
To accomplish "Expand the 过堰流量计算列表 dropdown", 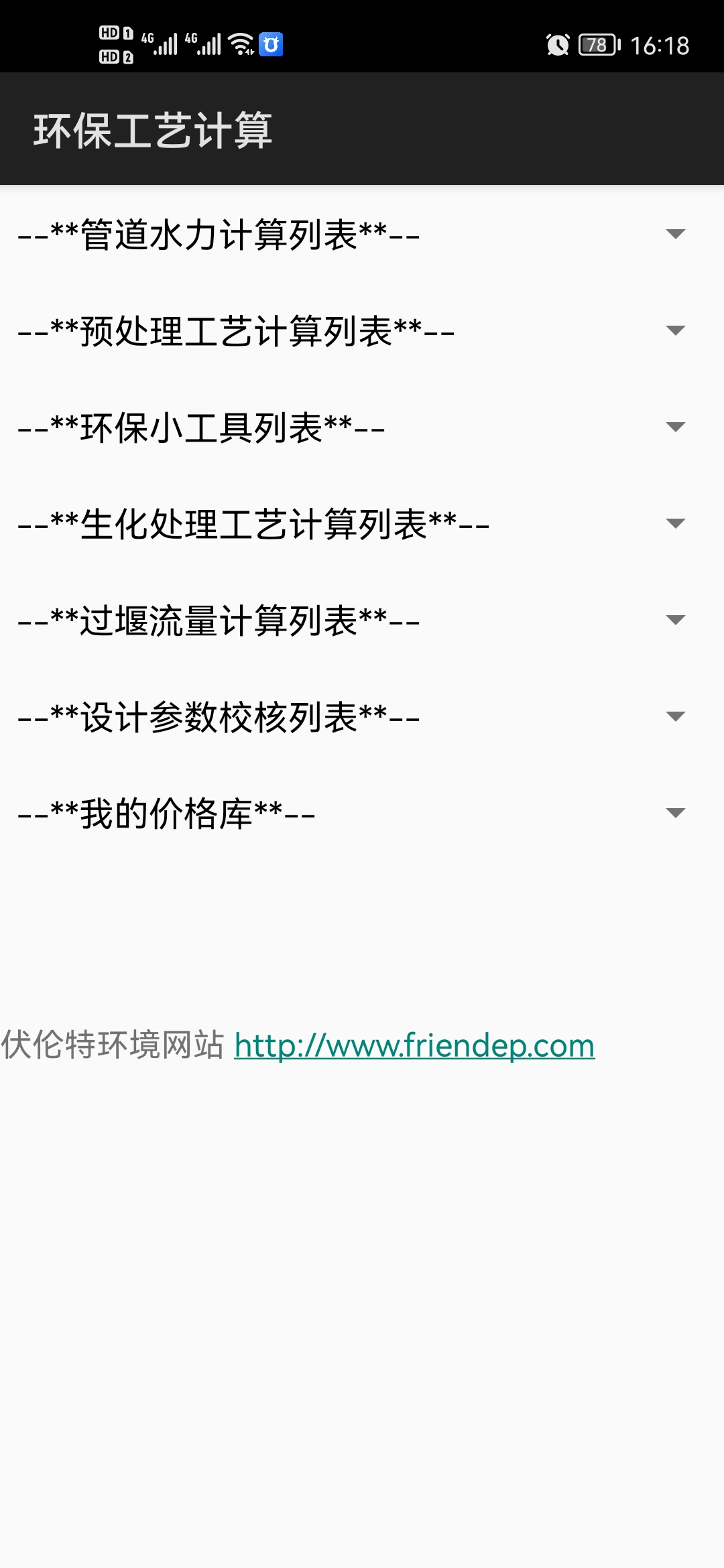I will [362, 620].
